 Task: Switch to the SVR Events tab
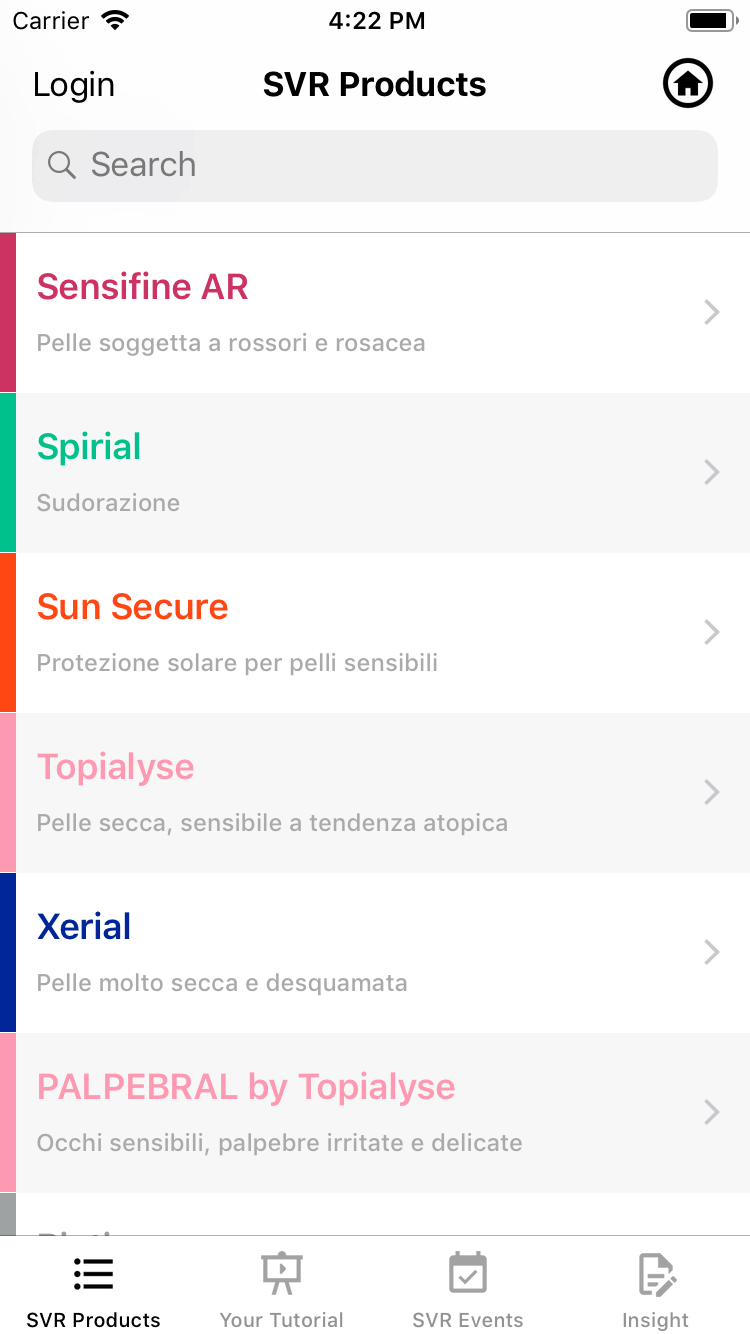click(468, 1289)
